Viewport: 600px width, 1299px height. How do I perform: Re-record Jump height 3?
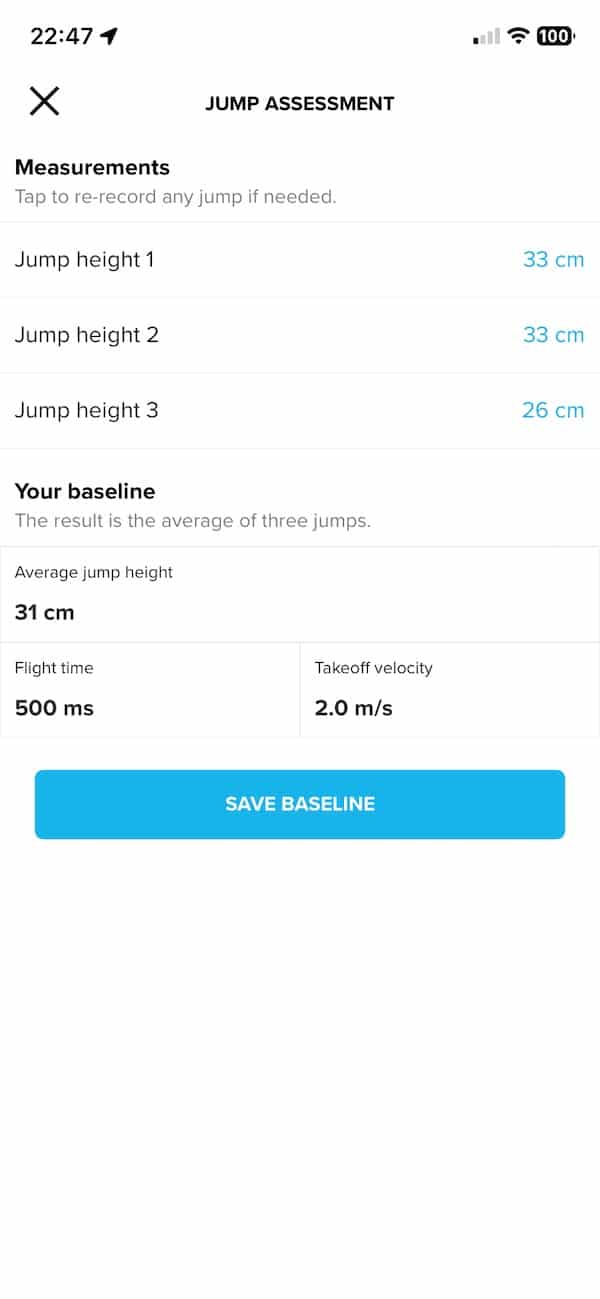pyautogui.click(x=299, y=410)
